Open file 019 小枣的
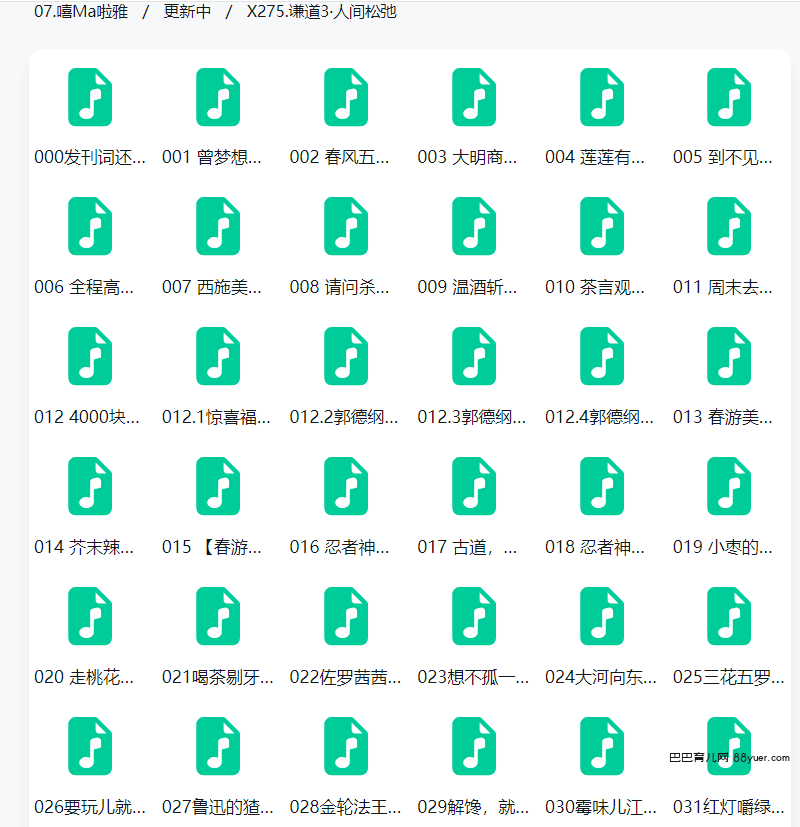 click(729, 487)
